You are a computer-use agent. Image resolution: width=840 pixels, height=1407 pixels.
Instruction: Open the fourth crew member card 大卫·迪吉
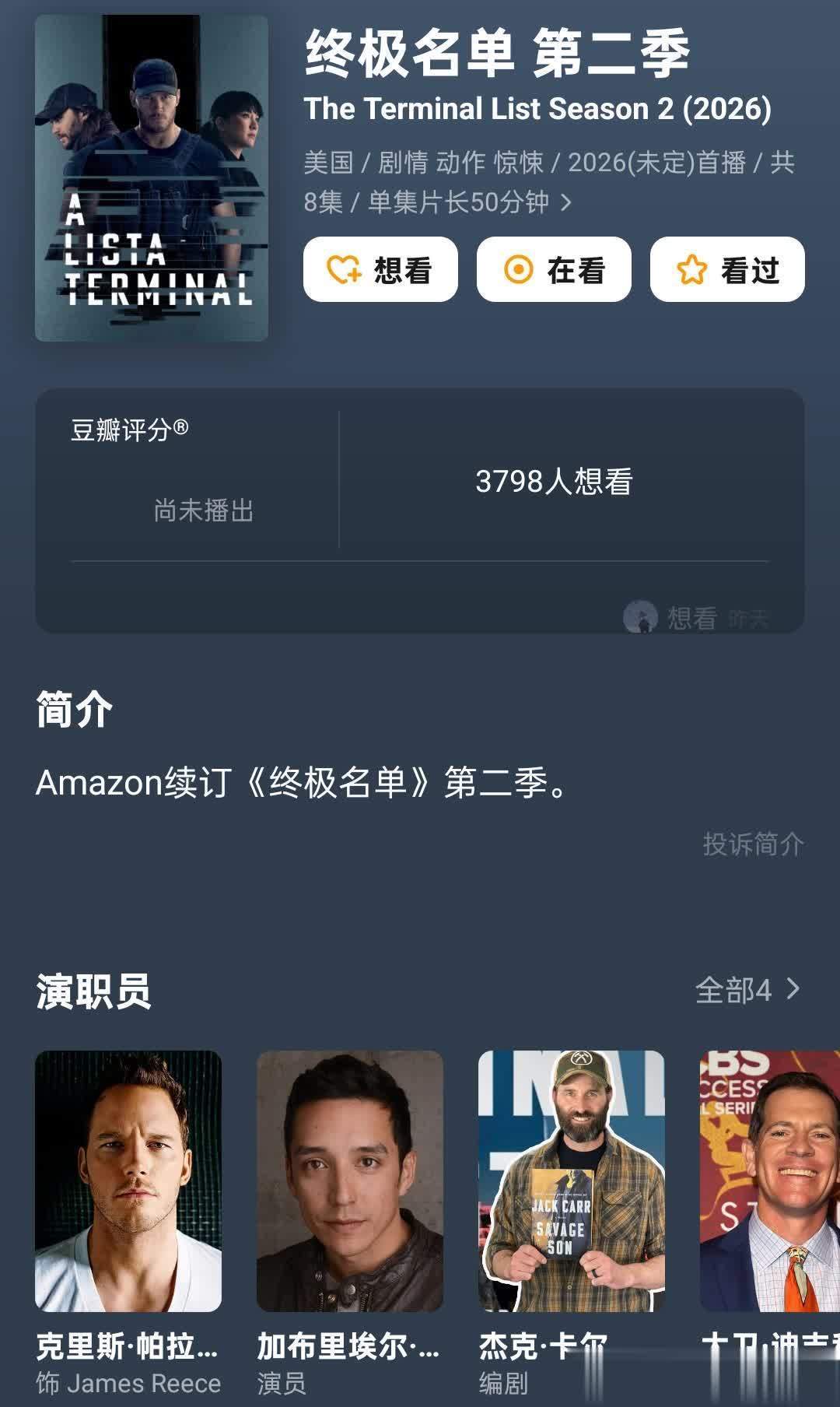click(770, 1181)
